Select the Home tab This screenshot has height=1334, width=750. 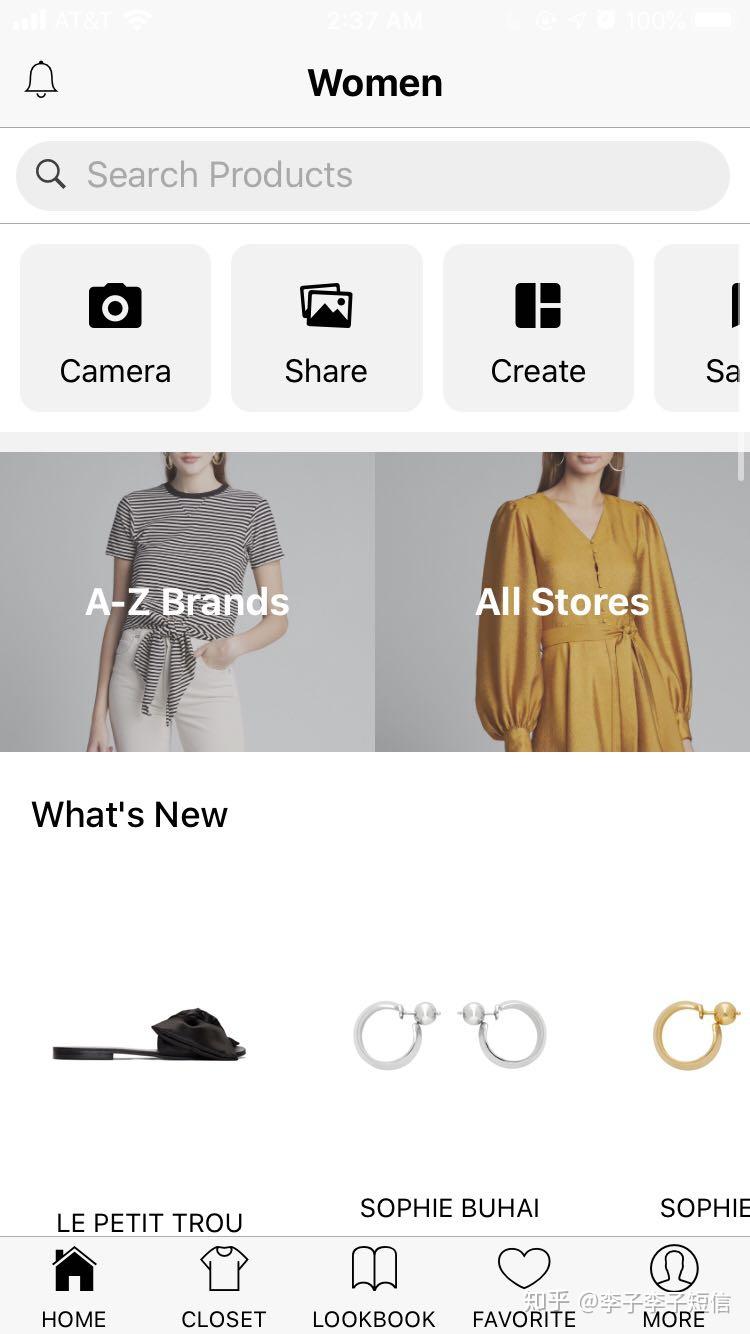(73, 1284)
